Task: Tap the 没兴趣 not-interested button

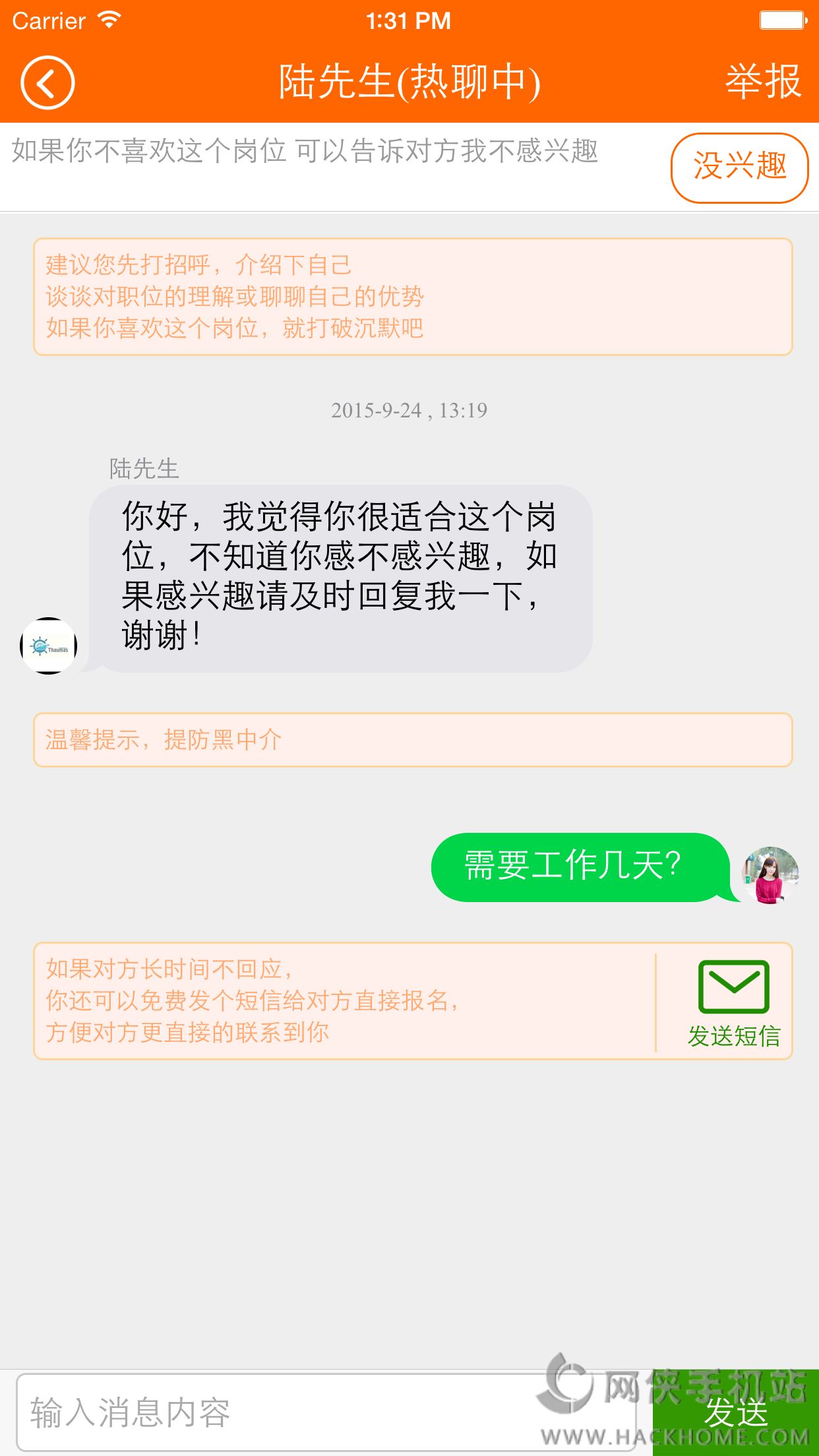Action: (739, 167)
